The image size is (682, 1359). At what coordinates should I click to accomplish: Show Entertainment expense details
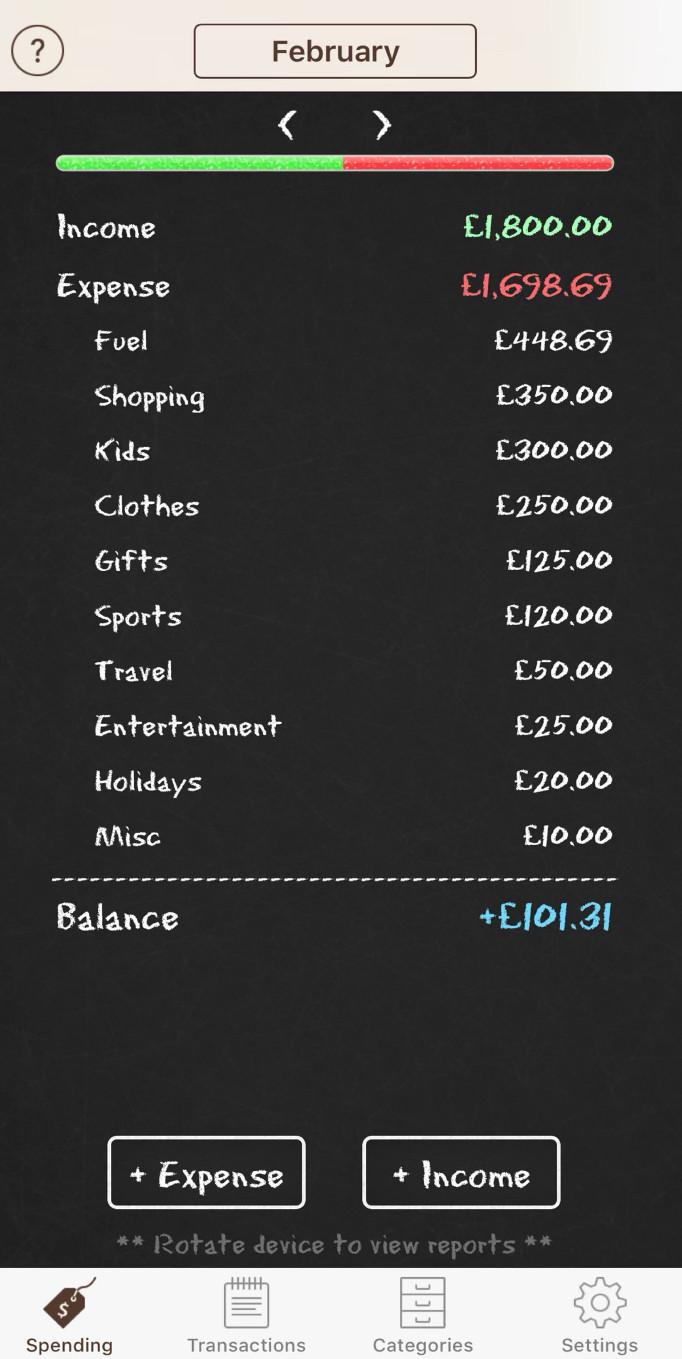334,726
